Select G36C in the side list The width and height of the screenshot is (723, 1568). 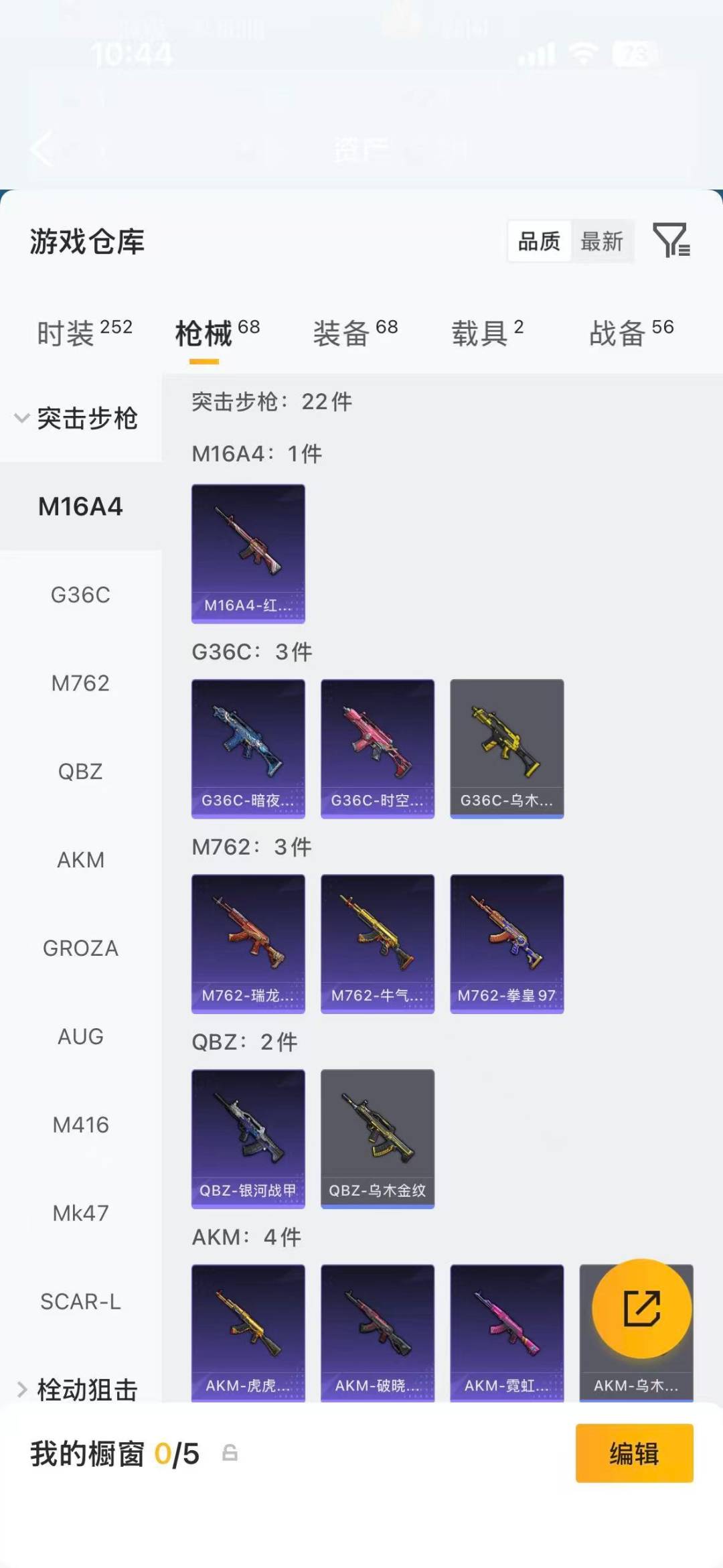80,595
